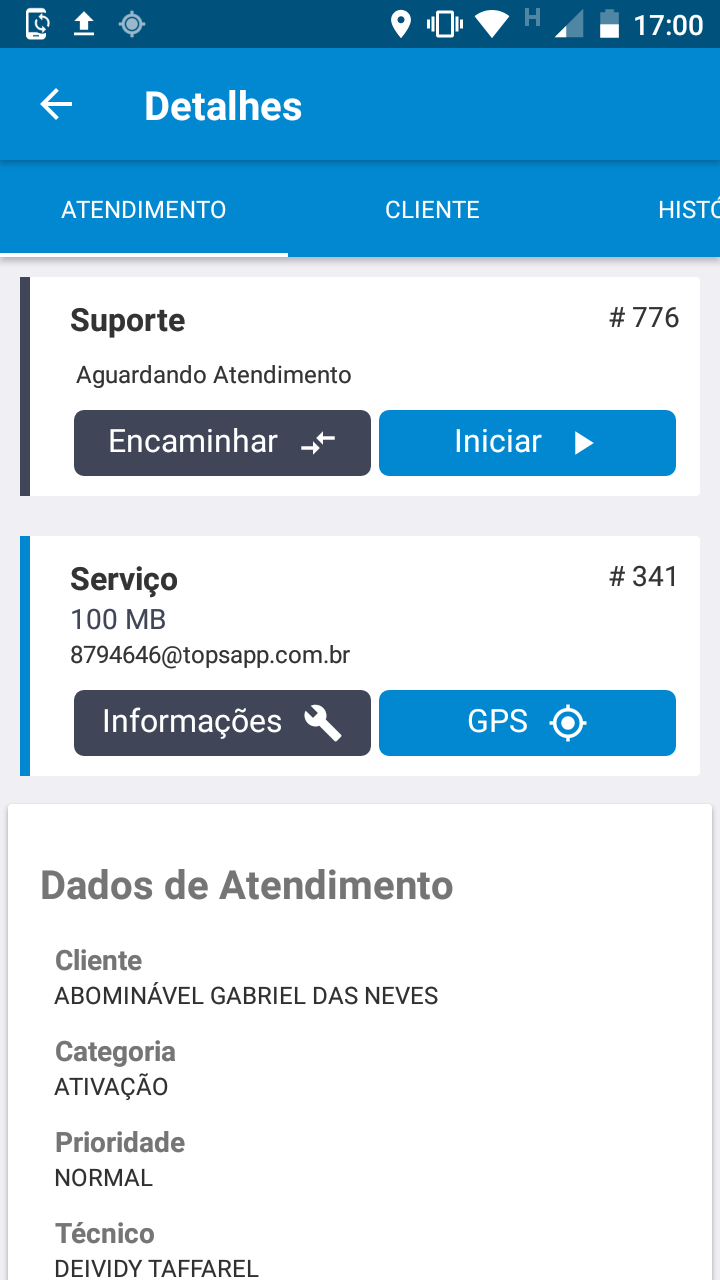Open the partially visible Histórico tab

(x=688, y=210)
